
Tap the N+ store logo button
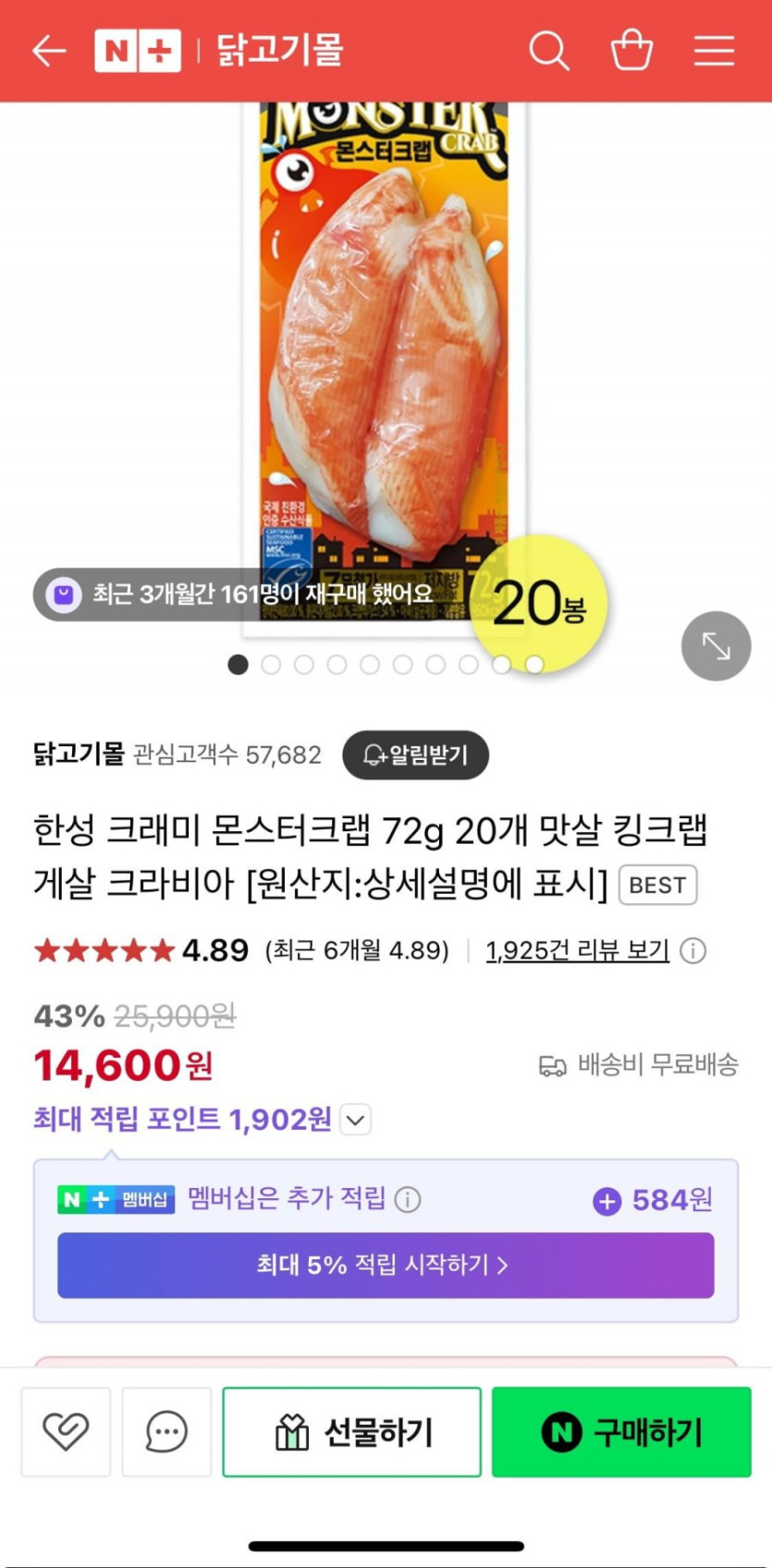(x=138, y=51)
